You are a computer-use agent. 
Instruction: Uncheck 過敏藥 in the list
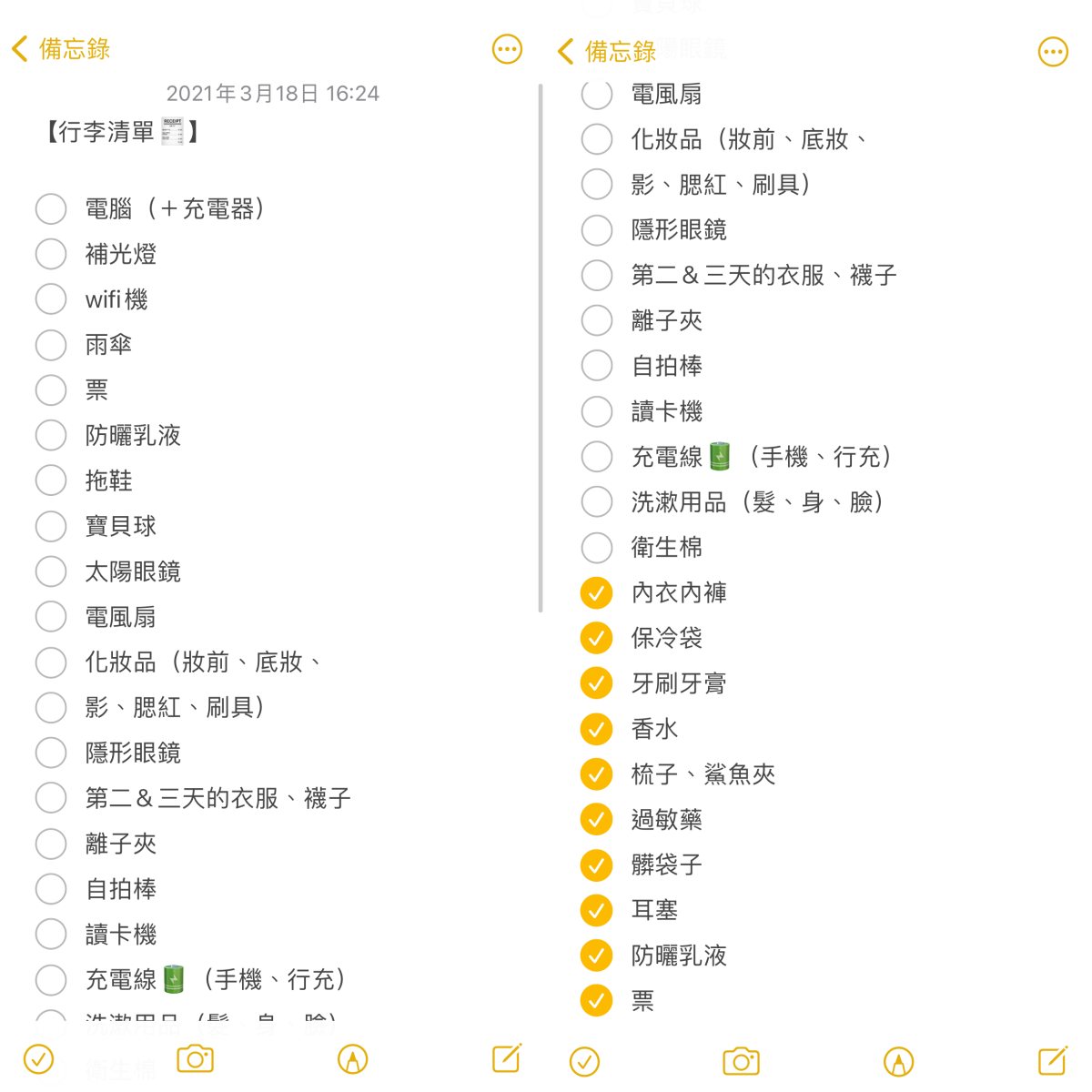click(596, 820)
